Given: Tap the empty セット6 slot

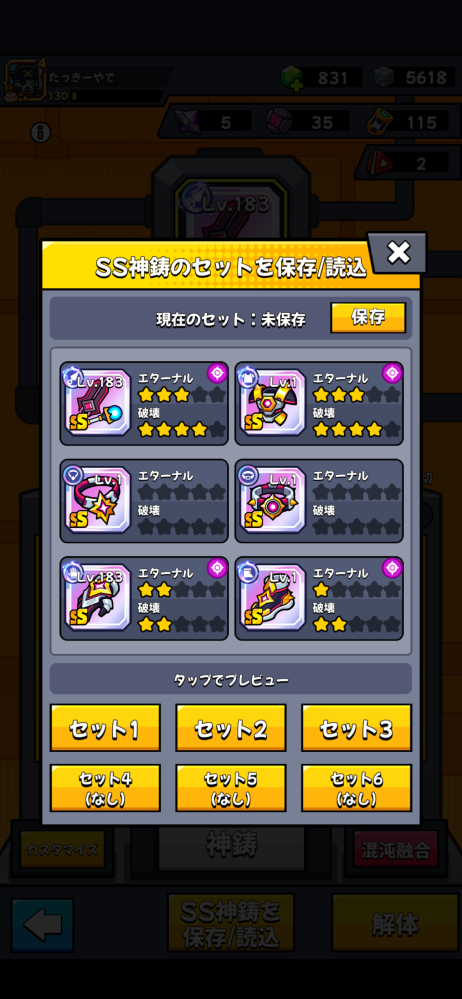Looking at the screenshot, I should pos(356,788).
